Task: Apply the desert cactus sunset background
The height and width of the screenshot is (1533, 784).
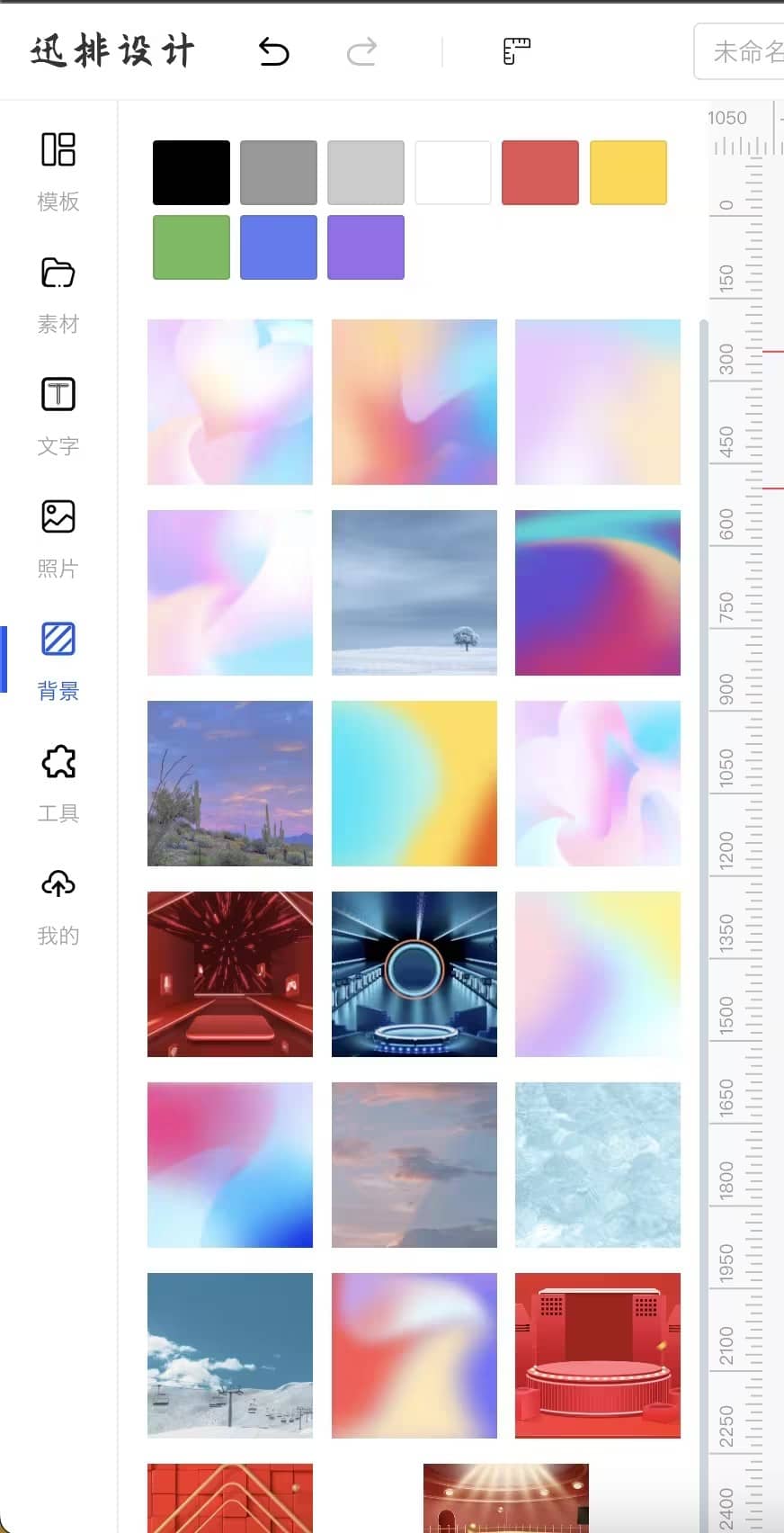Action: (x=230, y=784)
